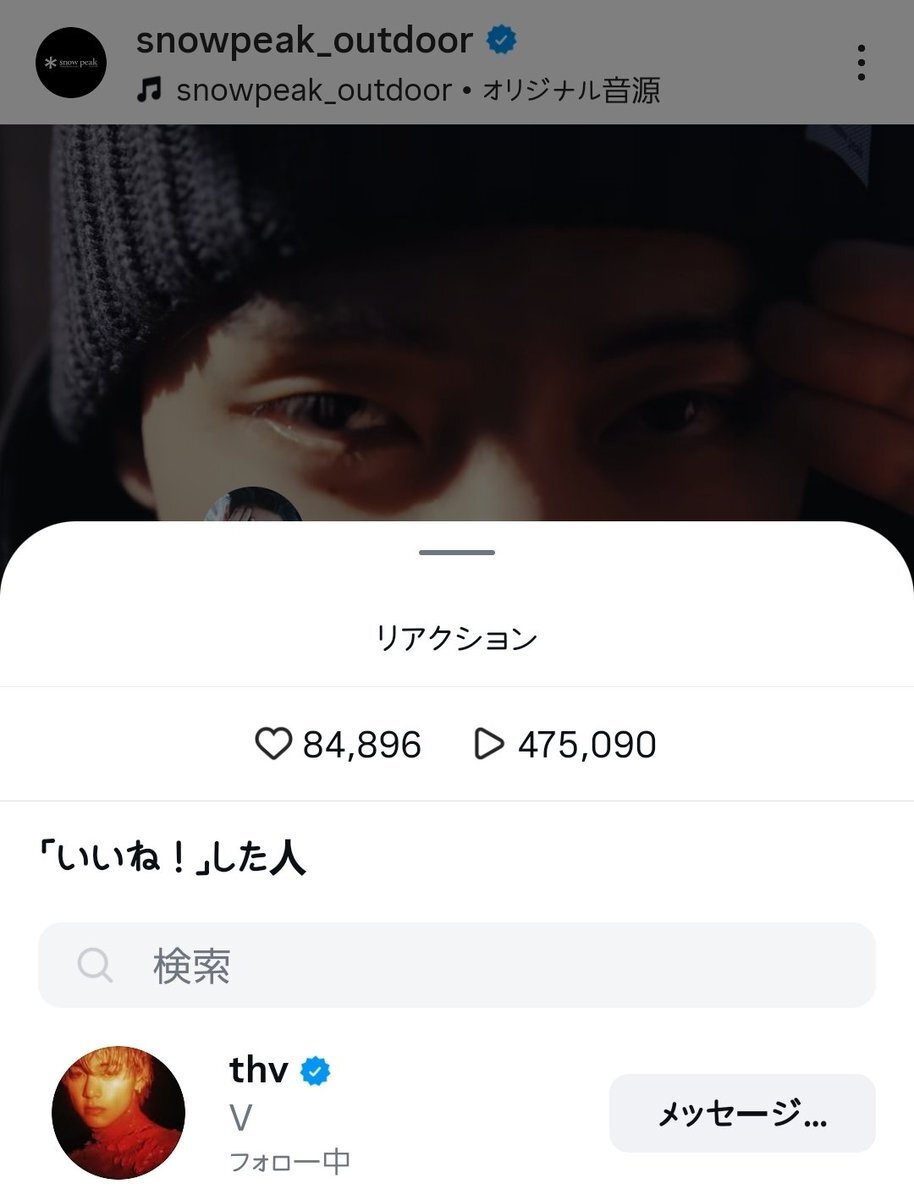Click the magnifying glass search icon
This screenshot has width=914, height=1200.
[x=95, y=963]
